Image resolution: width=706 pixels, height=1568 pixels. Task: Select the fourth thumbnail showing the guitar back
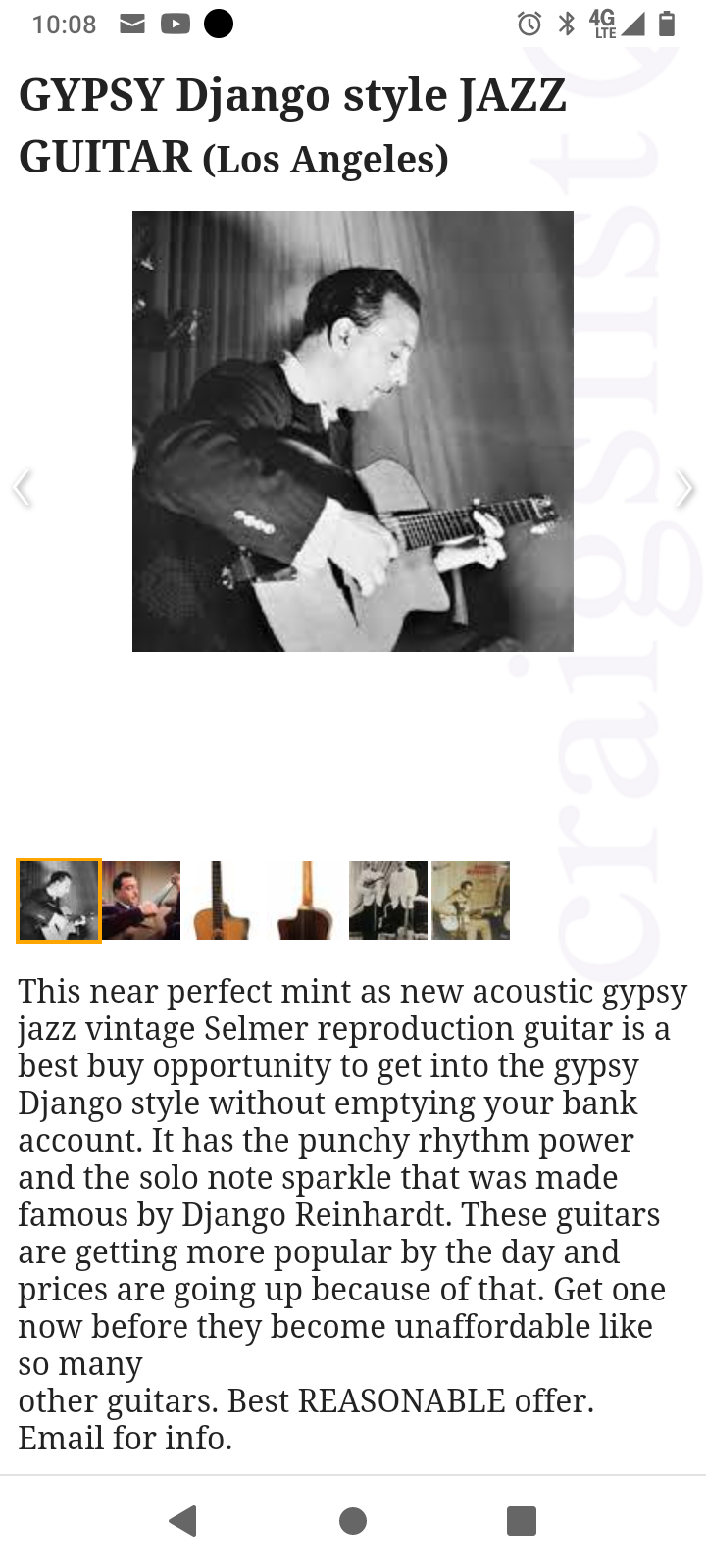pos(306,901)
